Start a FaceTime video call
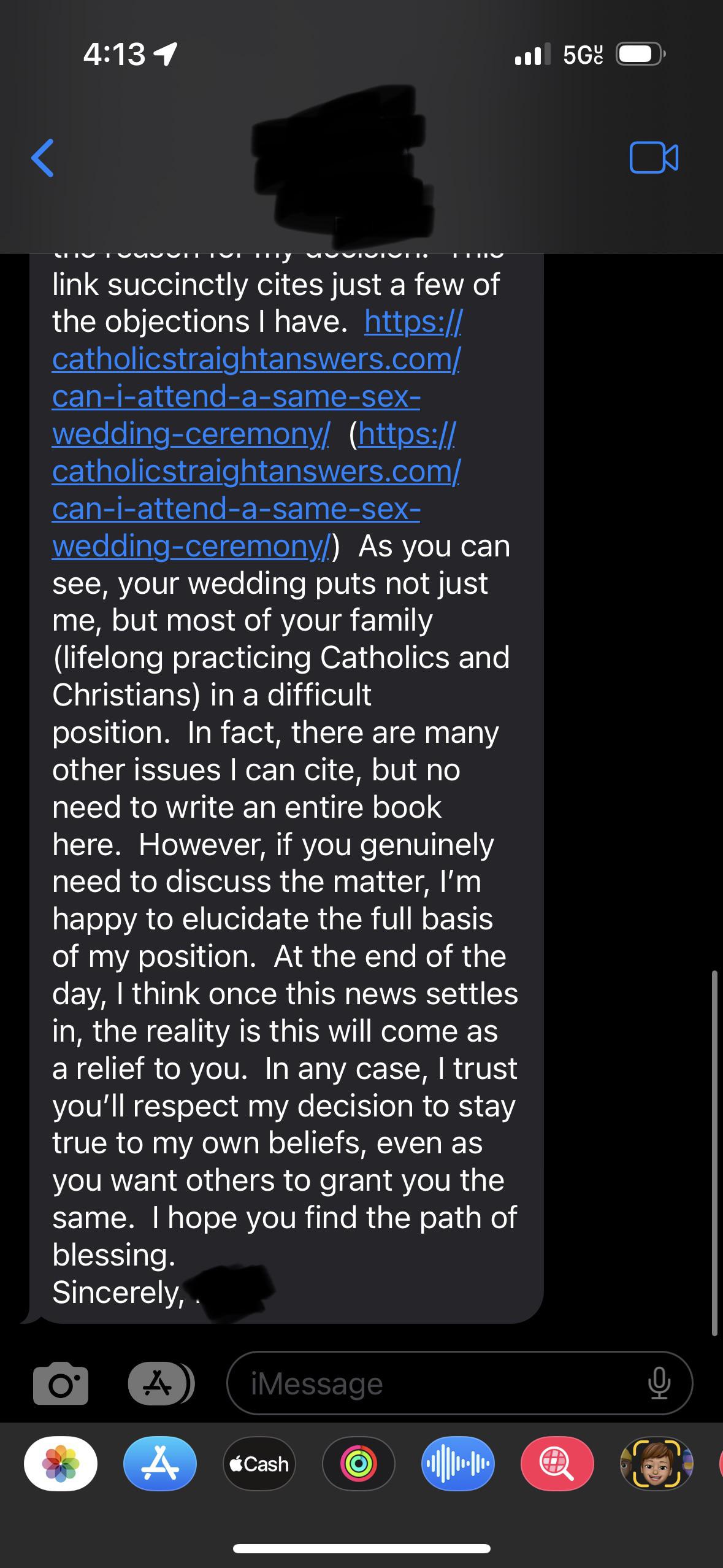The width and height of the screenshot is (723, 1568). click(x=653, y=158)
